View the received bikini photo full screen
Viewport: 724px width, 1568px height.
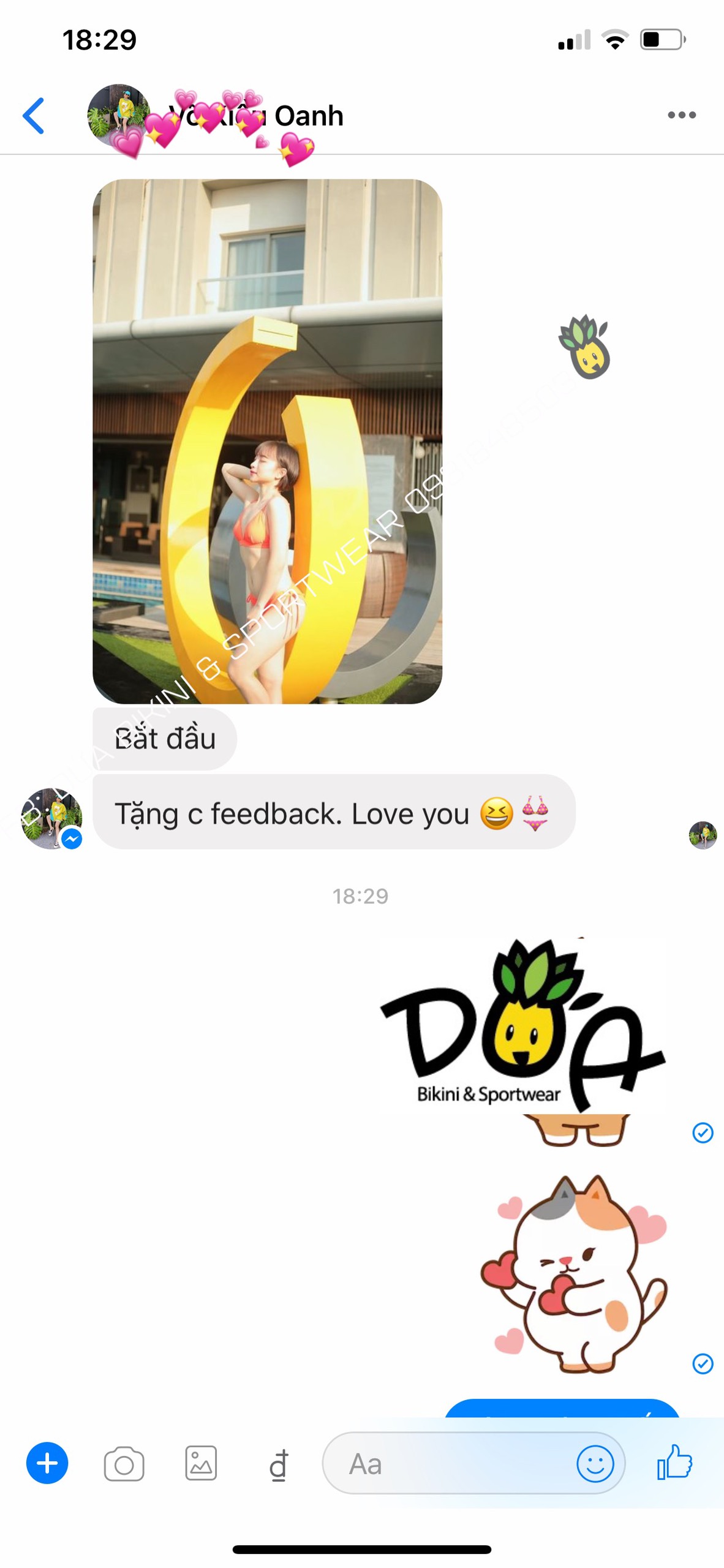click(x=267, y=441)
